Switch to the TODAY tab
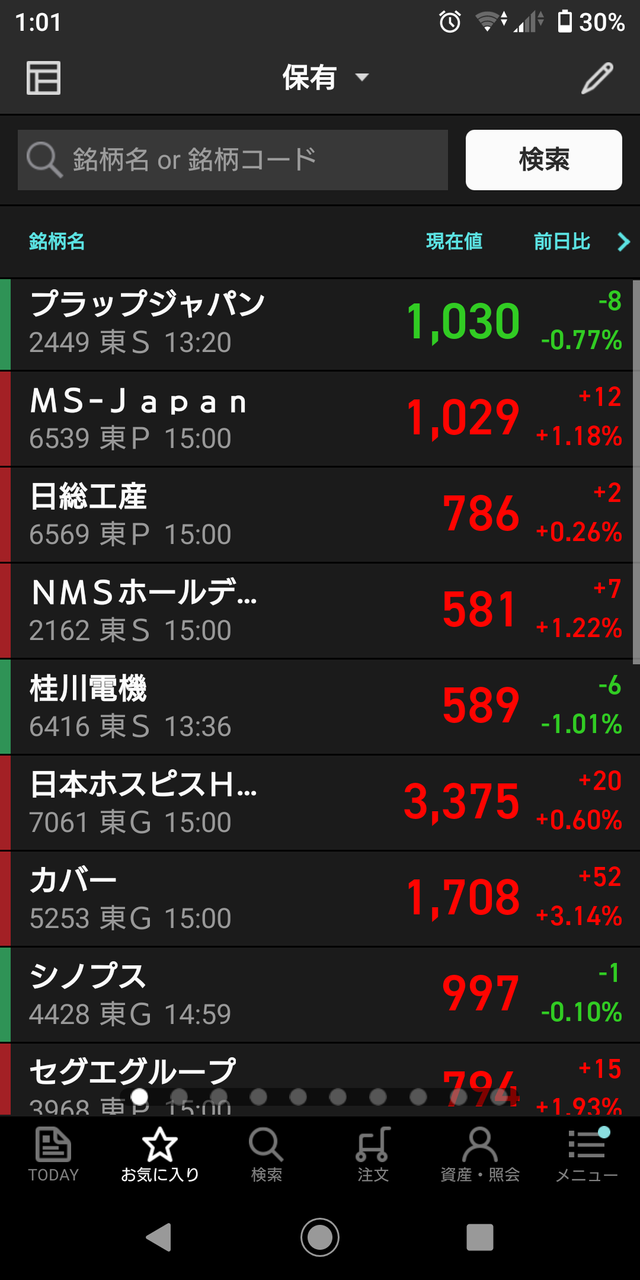 tap(53, 1154)
